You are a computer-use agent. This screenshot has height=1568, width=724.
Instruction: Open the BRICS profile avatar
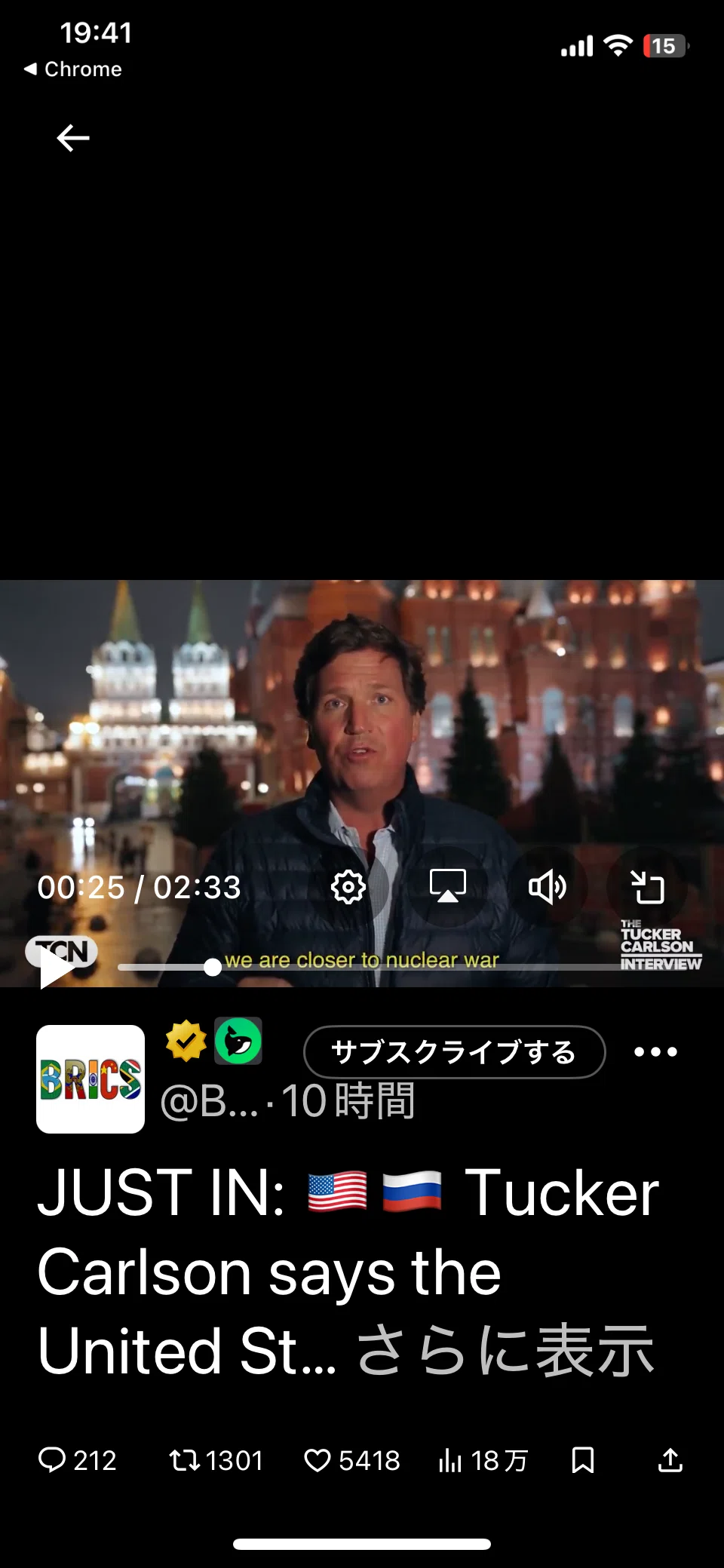[90, 1079]
